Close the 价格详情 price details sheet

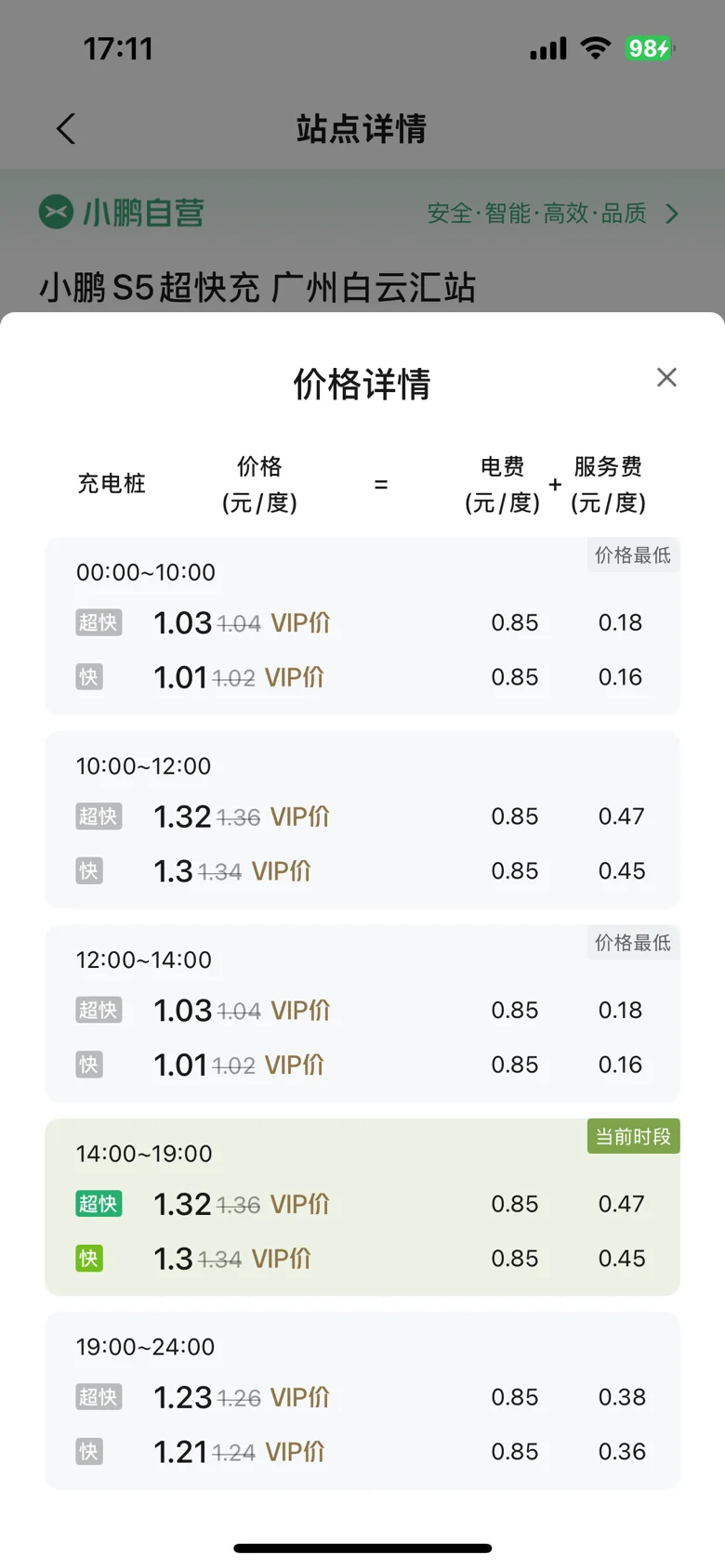[x=666, y=377]
